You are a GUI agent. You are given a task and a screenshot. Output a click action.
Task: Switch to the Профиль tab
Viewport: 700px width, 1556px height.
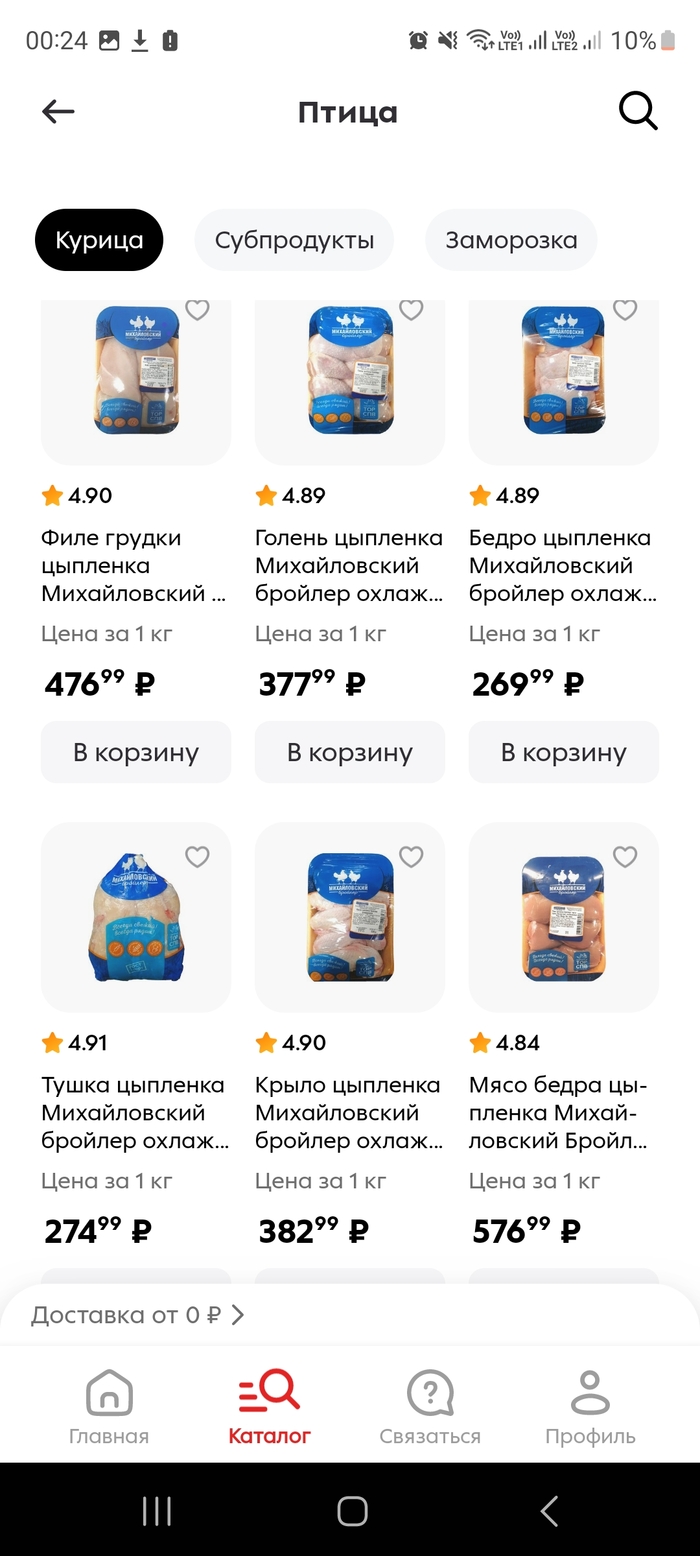click(x=590, y=1408)
